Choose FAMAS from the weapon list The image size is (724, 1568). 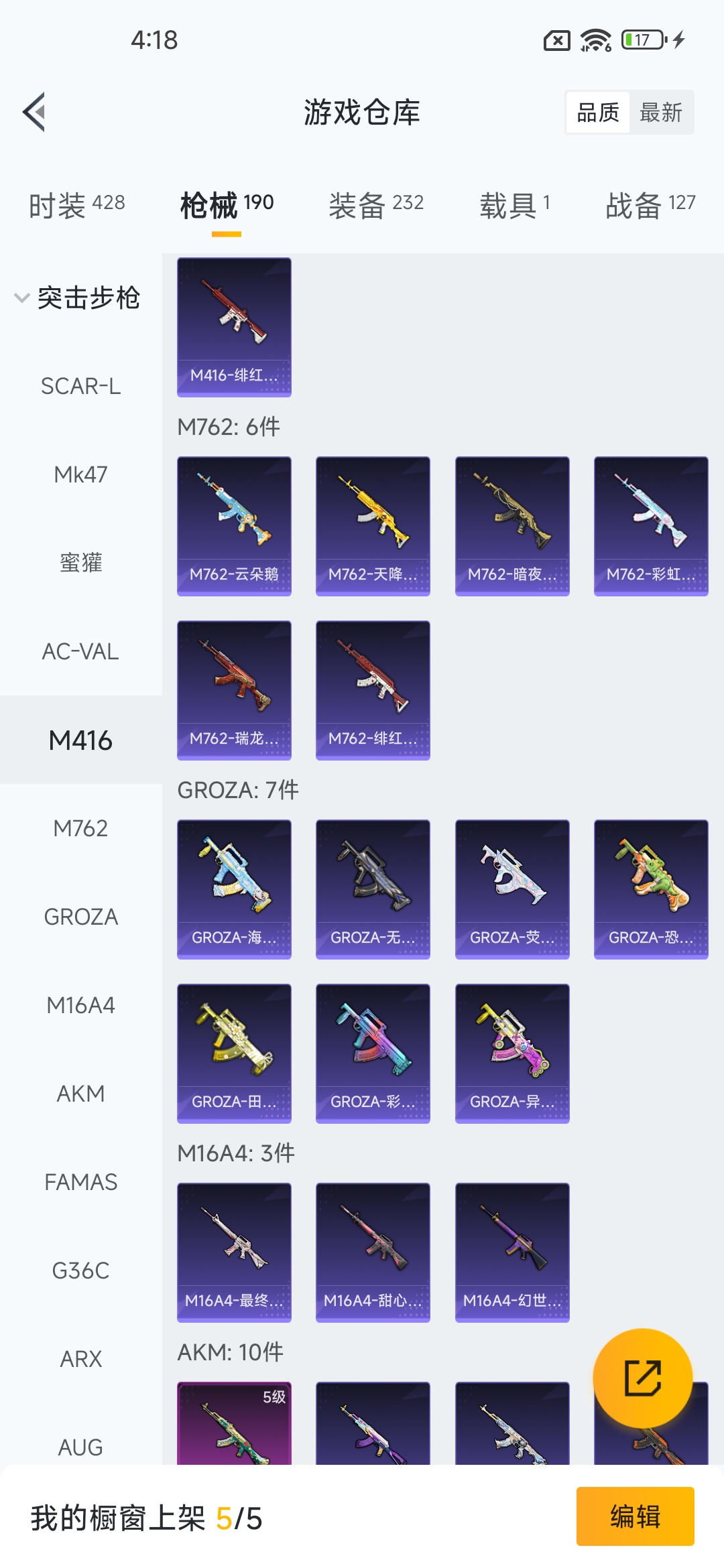tap(80, 1182)
